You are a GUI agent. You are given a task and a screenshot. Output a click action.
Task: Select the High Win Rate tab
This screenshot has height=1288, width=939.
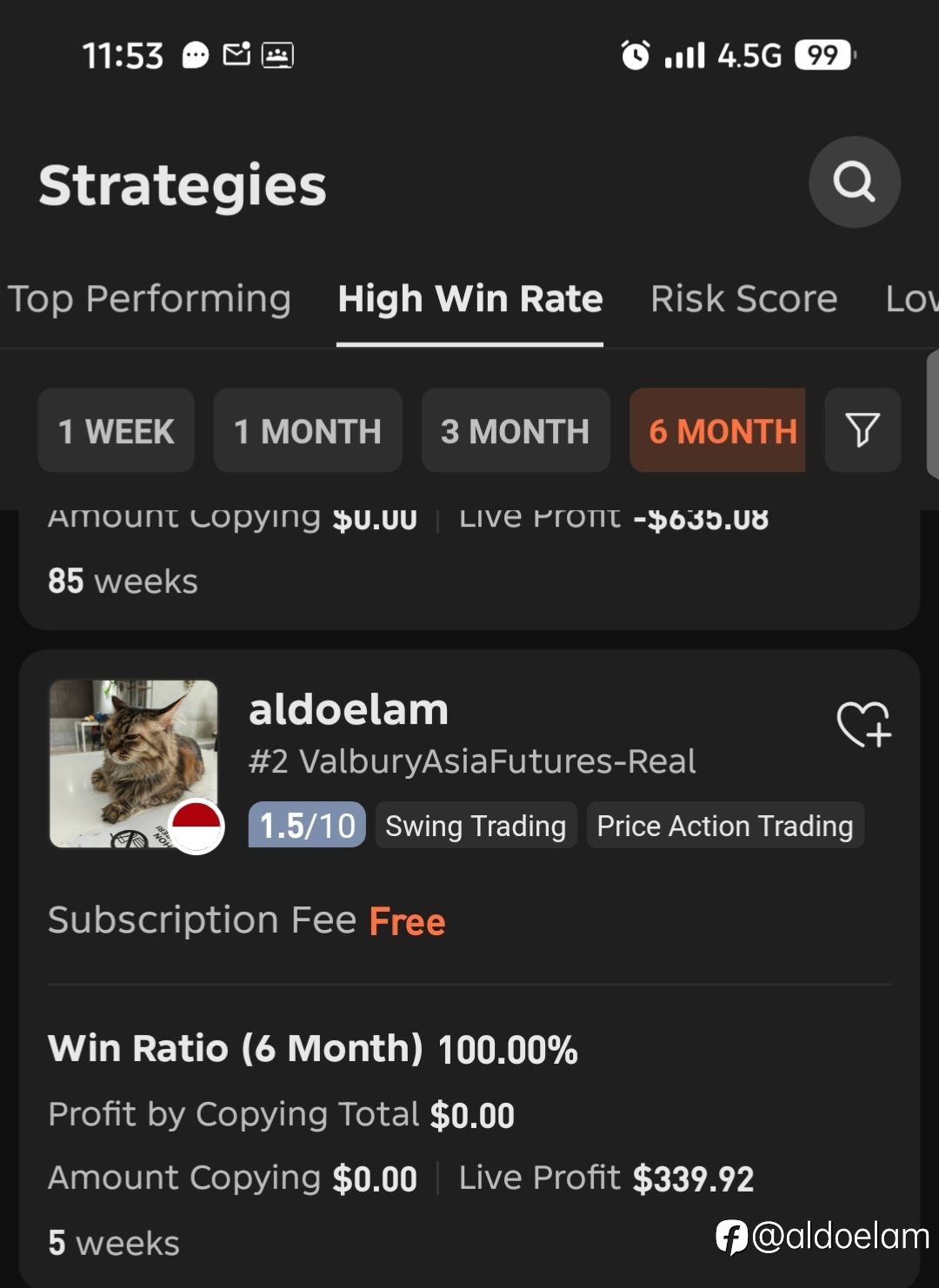tap(470, 299)
